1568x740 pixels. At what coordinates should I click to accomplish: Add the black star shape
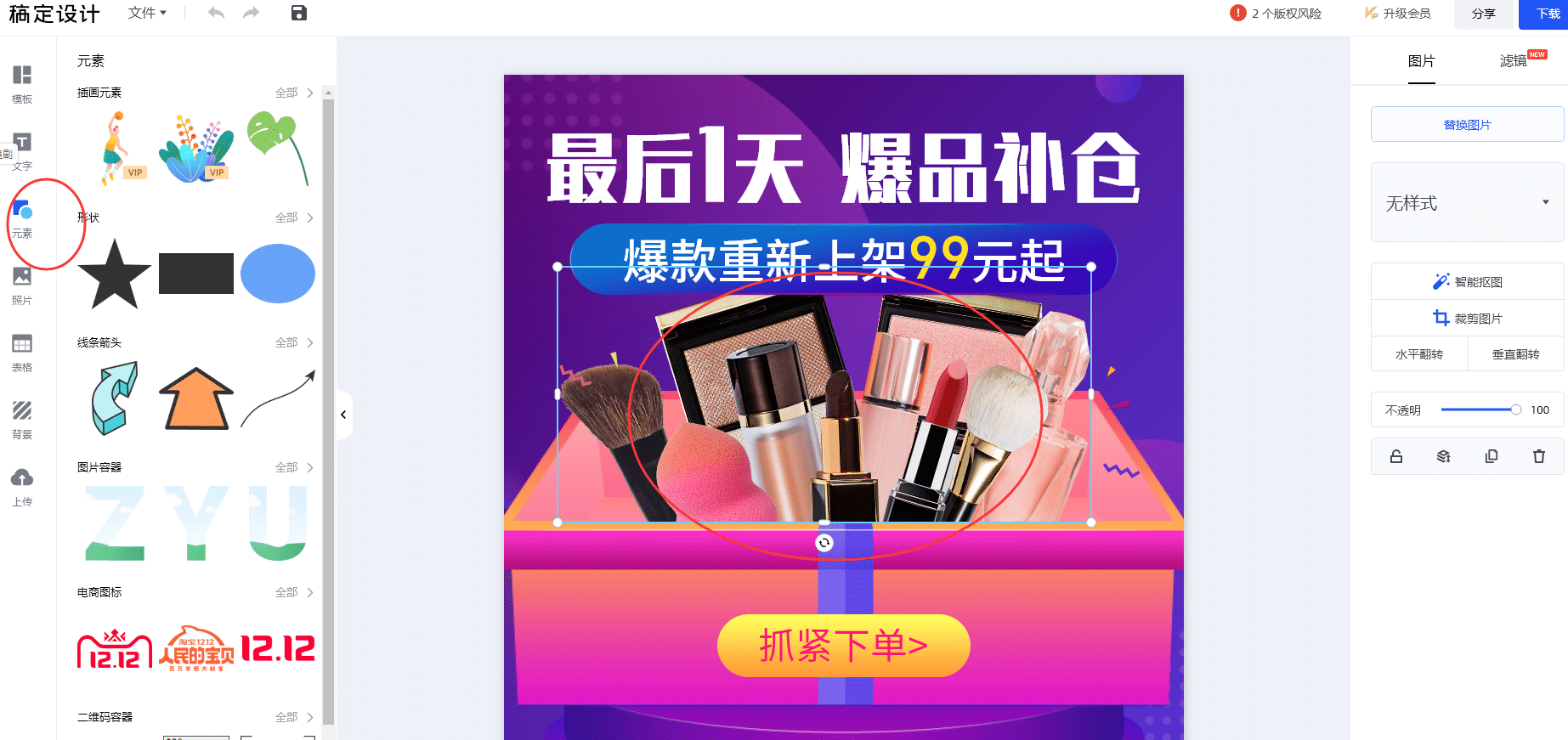115,274
